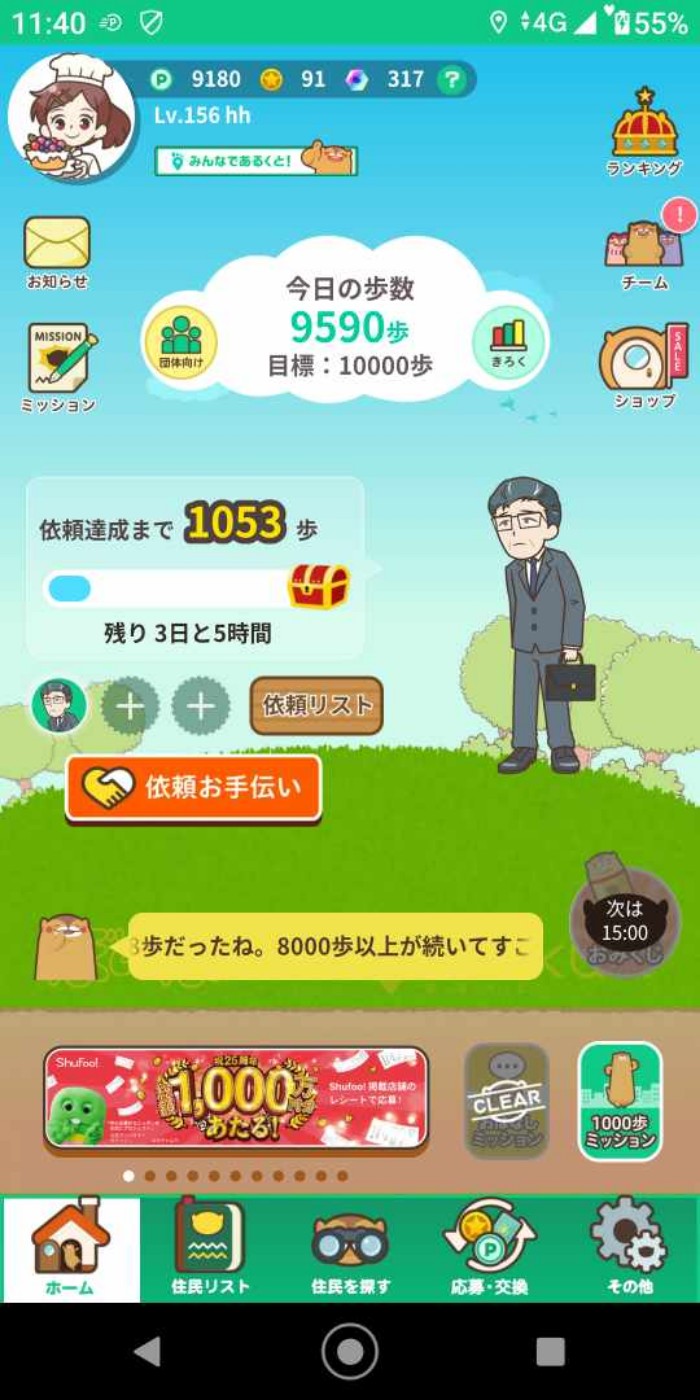This screenshot has height=1400, width=700.
Task: Tap the green question mark help icon
Action: pos(453,79)
